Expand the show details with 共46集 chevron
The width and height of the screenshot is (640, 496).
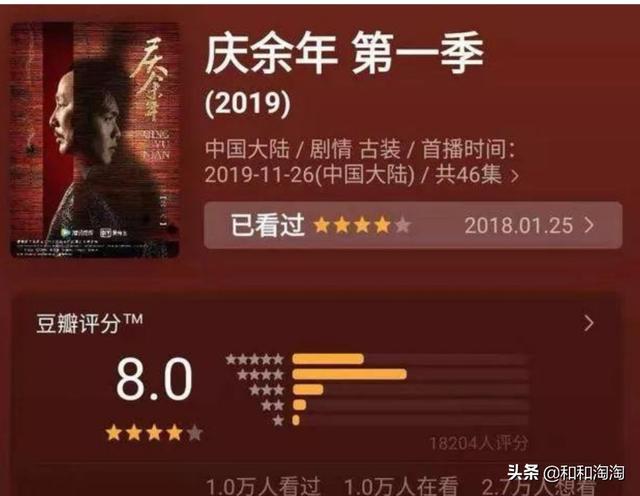515,175
